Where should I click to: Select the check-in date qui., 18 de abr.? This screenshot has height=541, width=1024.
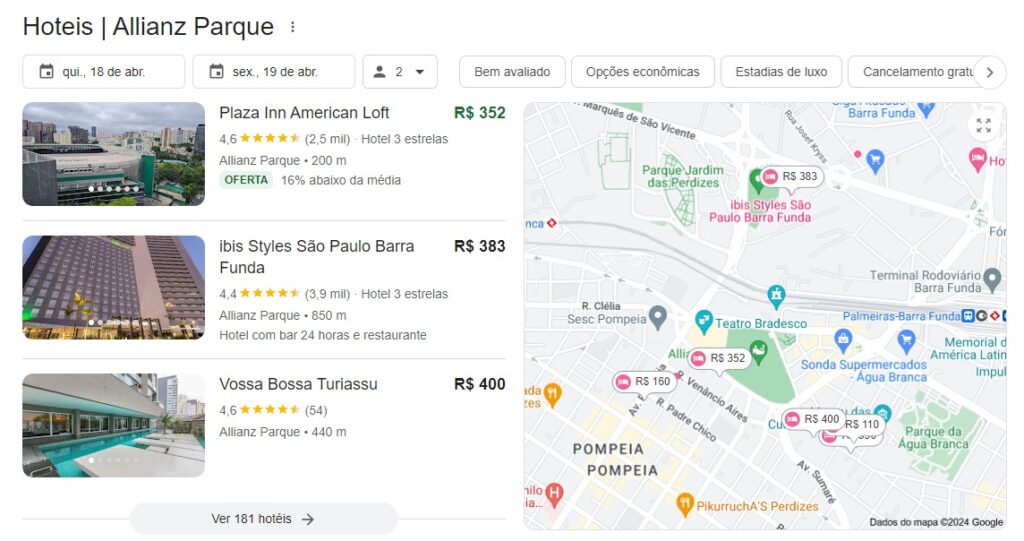coord(104,72)
